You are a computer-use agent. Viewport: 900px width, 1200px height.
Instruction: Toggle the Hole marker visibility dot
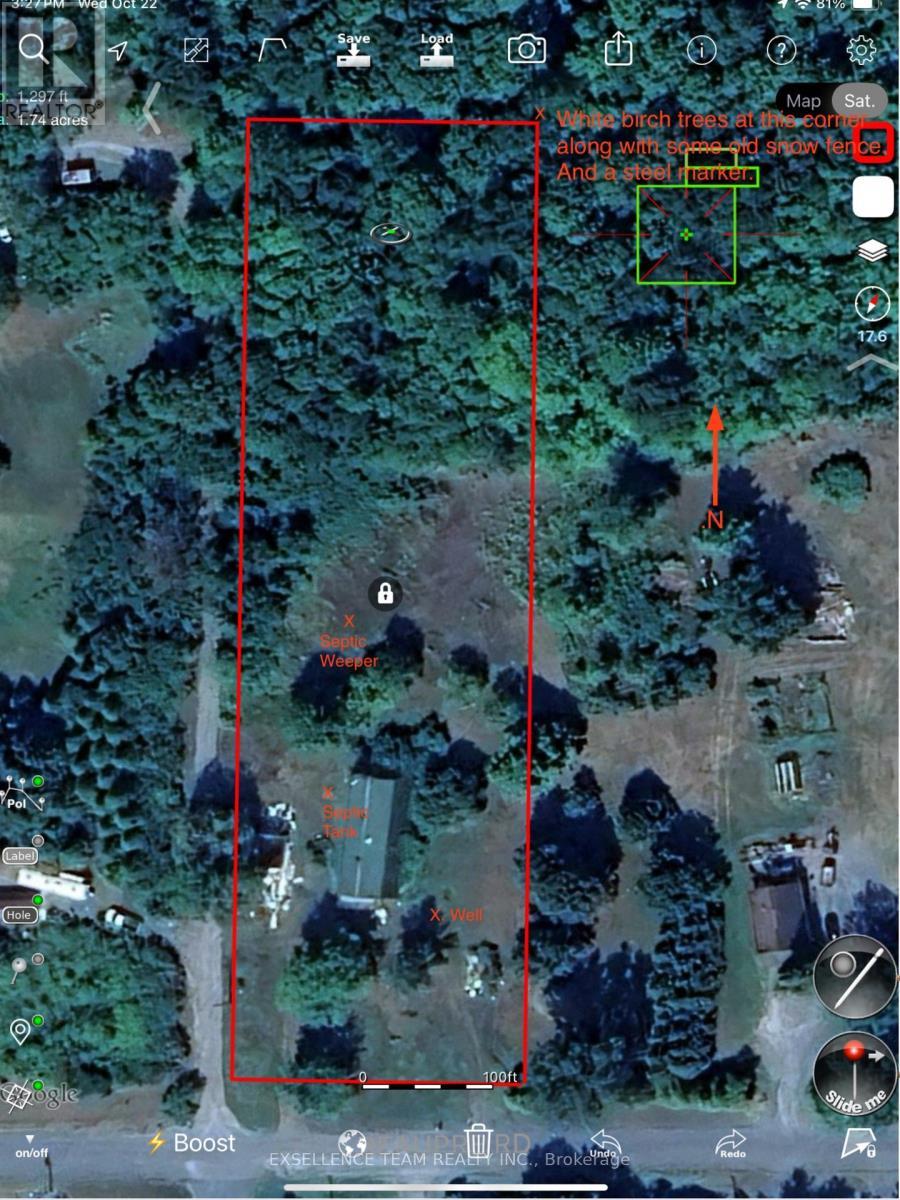click(x=37, y=899)
